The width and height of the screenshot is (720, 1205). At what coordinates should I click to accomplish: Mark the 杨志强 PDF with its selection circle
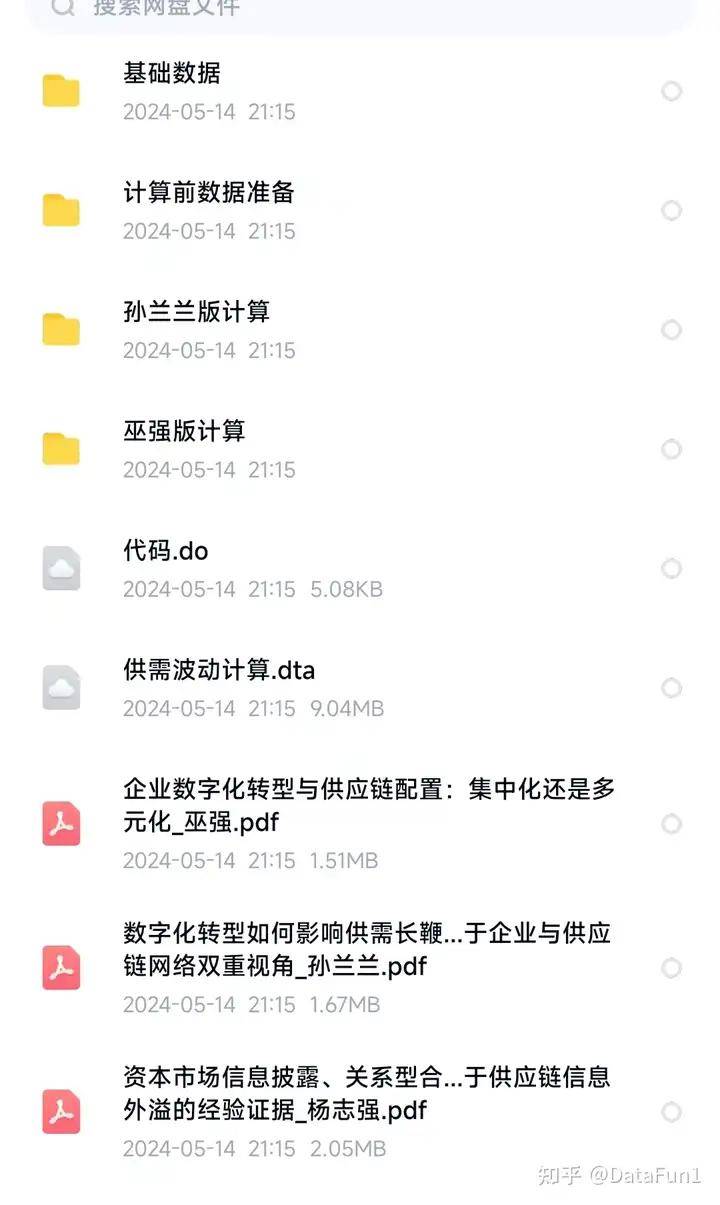pos(672,1112)
